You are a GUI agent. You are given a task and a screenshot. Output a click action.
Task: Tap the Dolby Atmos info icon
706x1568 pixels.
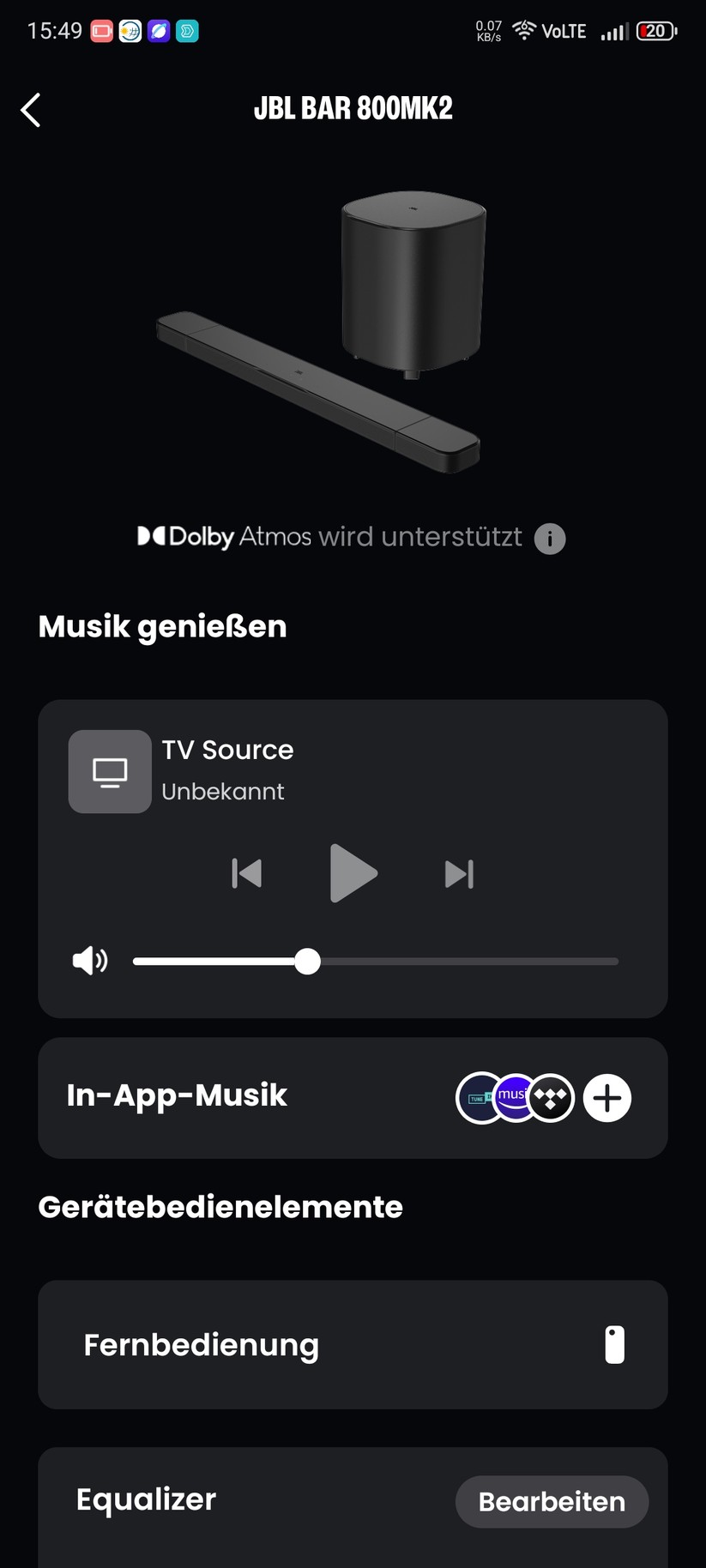(x=551, y=538)
